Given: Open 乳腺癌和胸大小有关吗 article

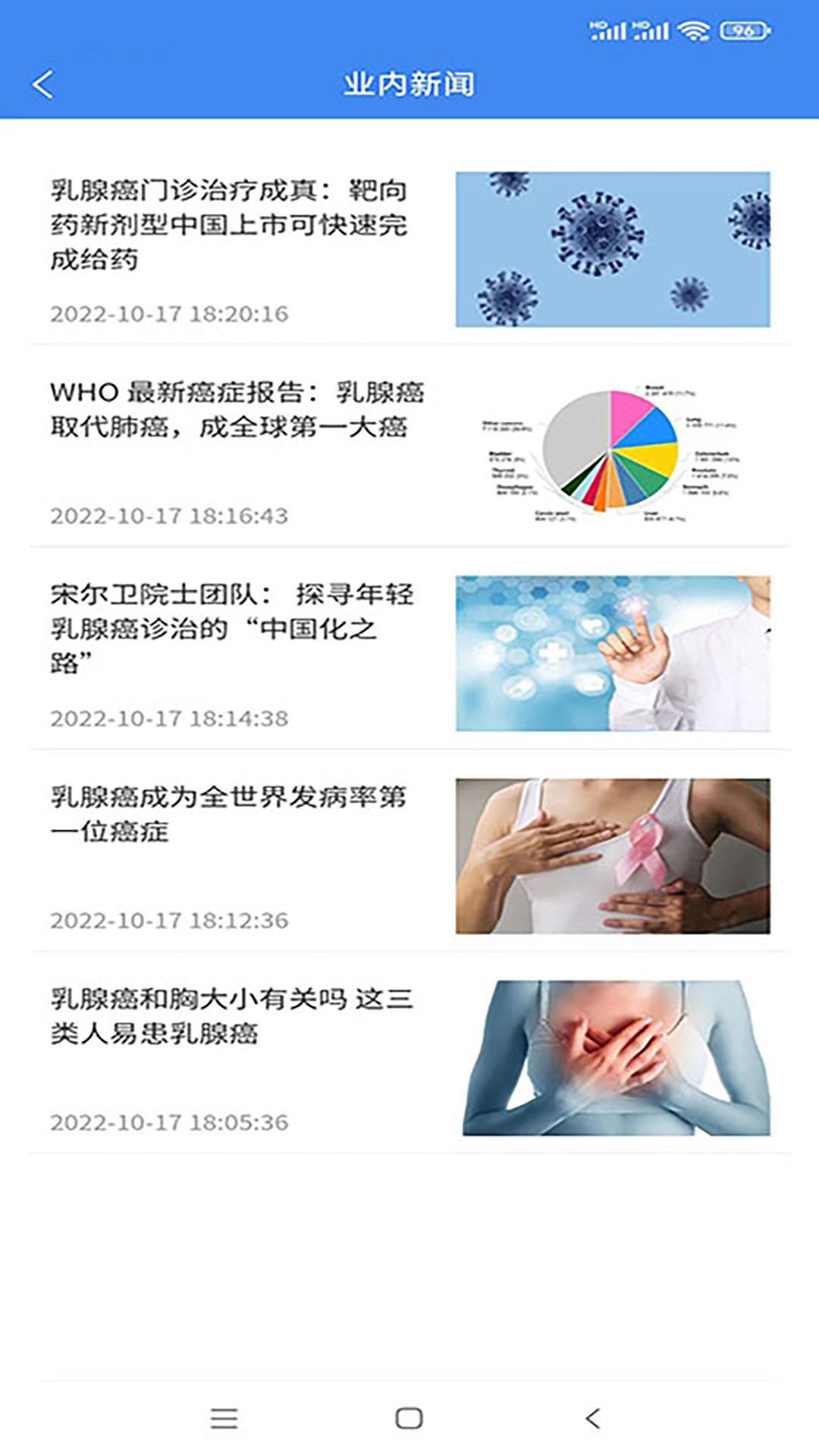Looking at the screenshot, I should 231,1016.
